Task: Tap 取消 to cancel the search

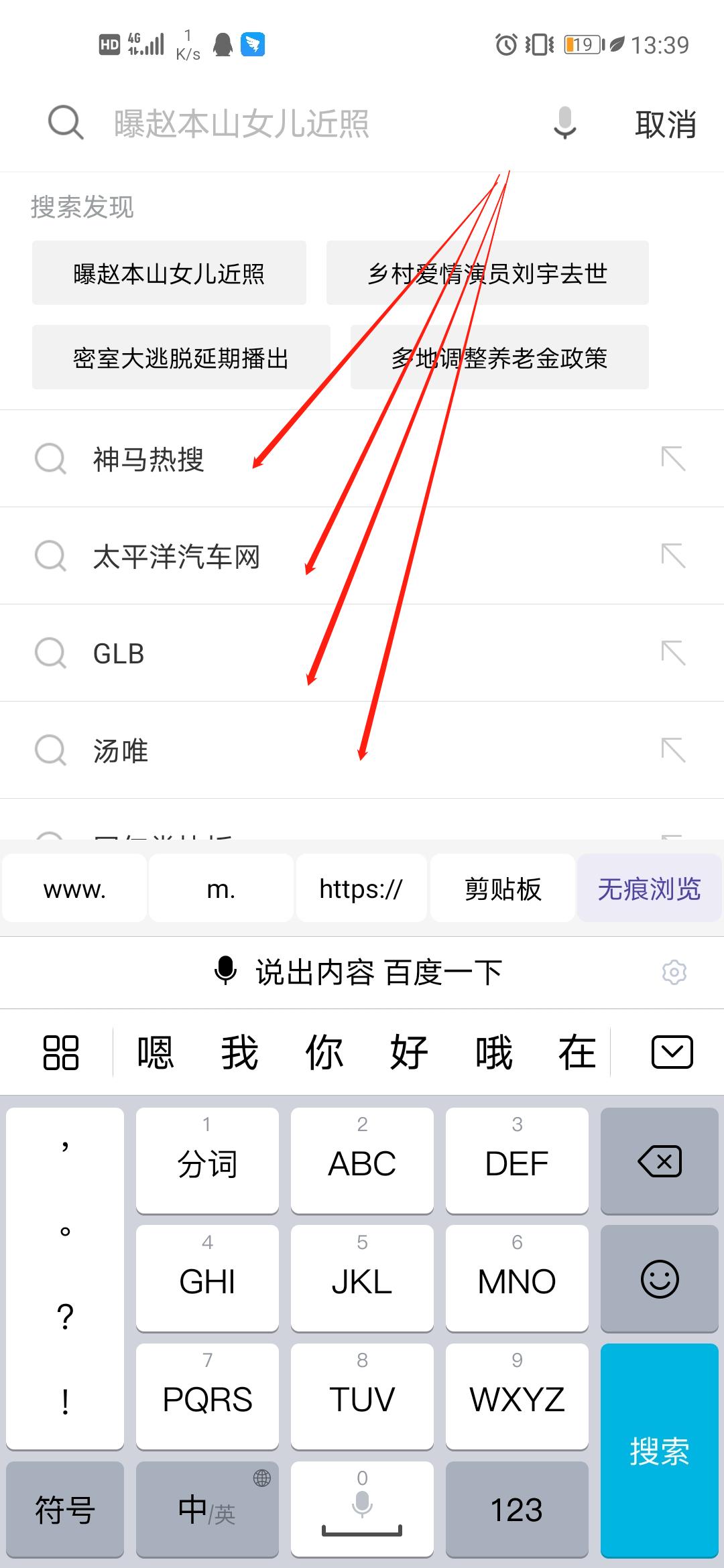Action: [664, 124]
